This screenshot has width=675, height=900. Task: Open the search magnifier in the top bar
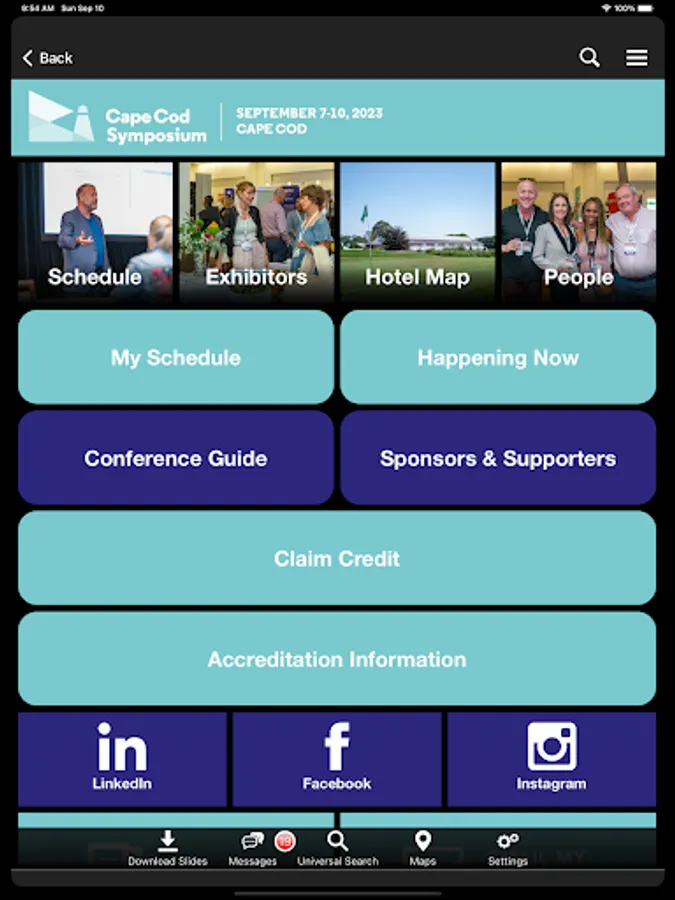click(x=590, y=58)
